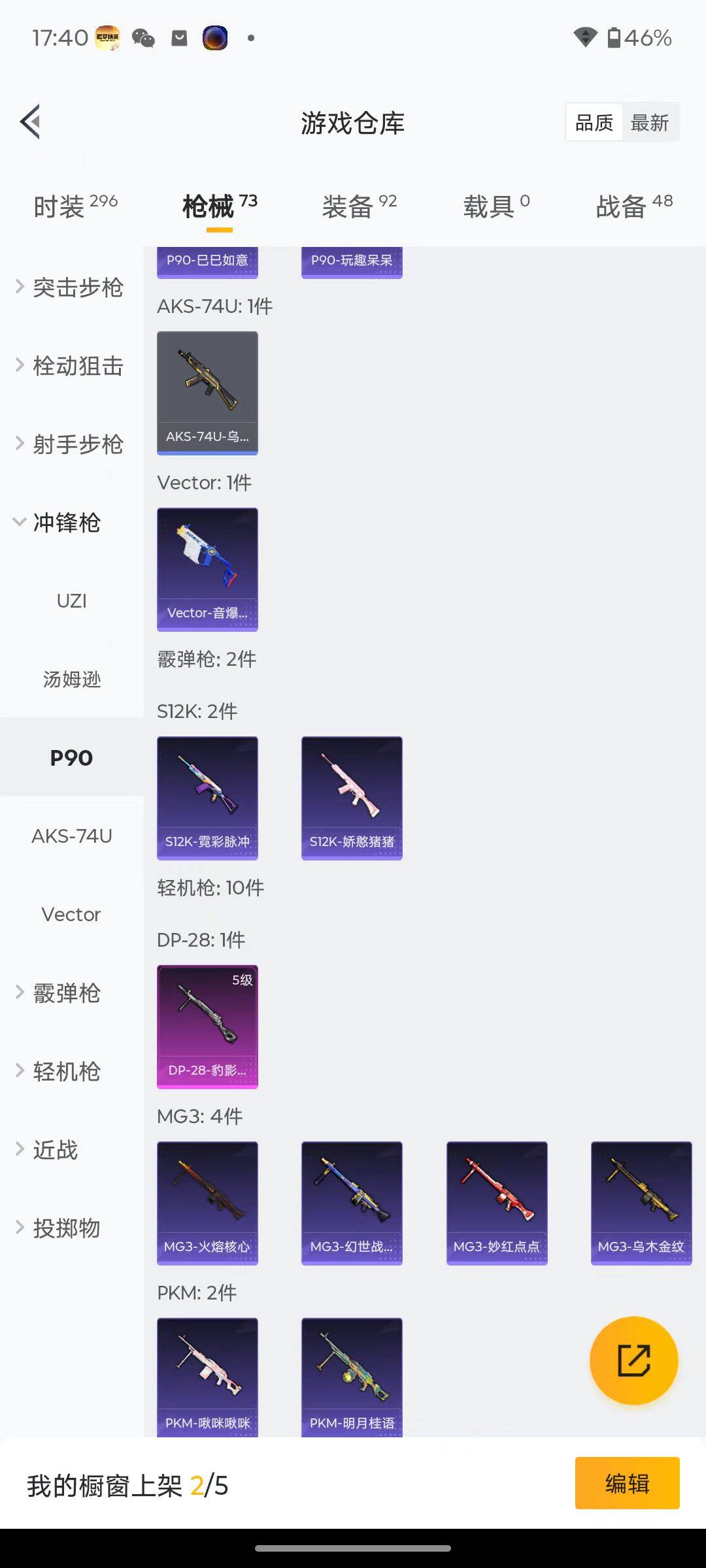This screenshot has width=706, height=1568.
Task: Select P90 in the sidebar
Action: [x=71, y=757]
